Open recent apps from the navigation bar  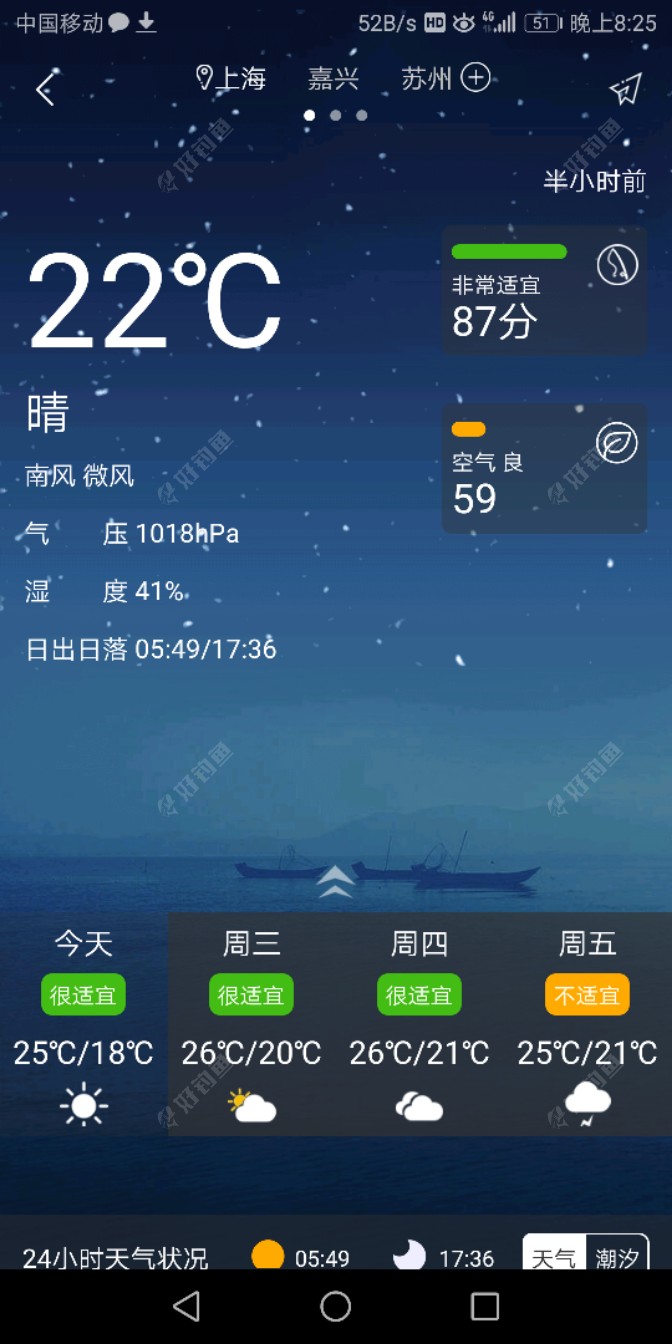485,1306
